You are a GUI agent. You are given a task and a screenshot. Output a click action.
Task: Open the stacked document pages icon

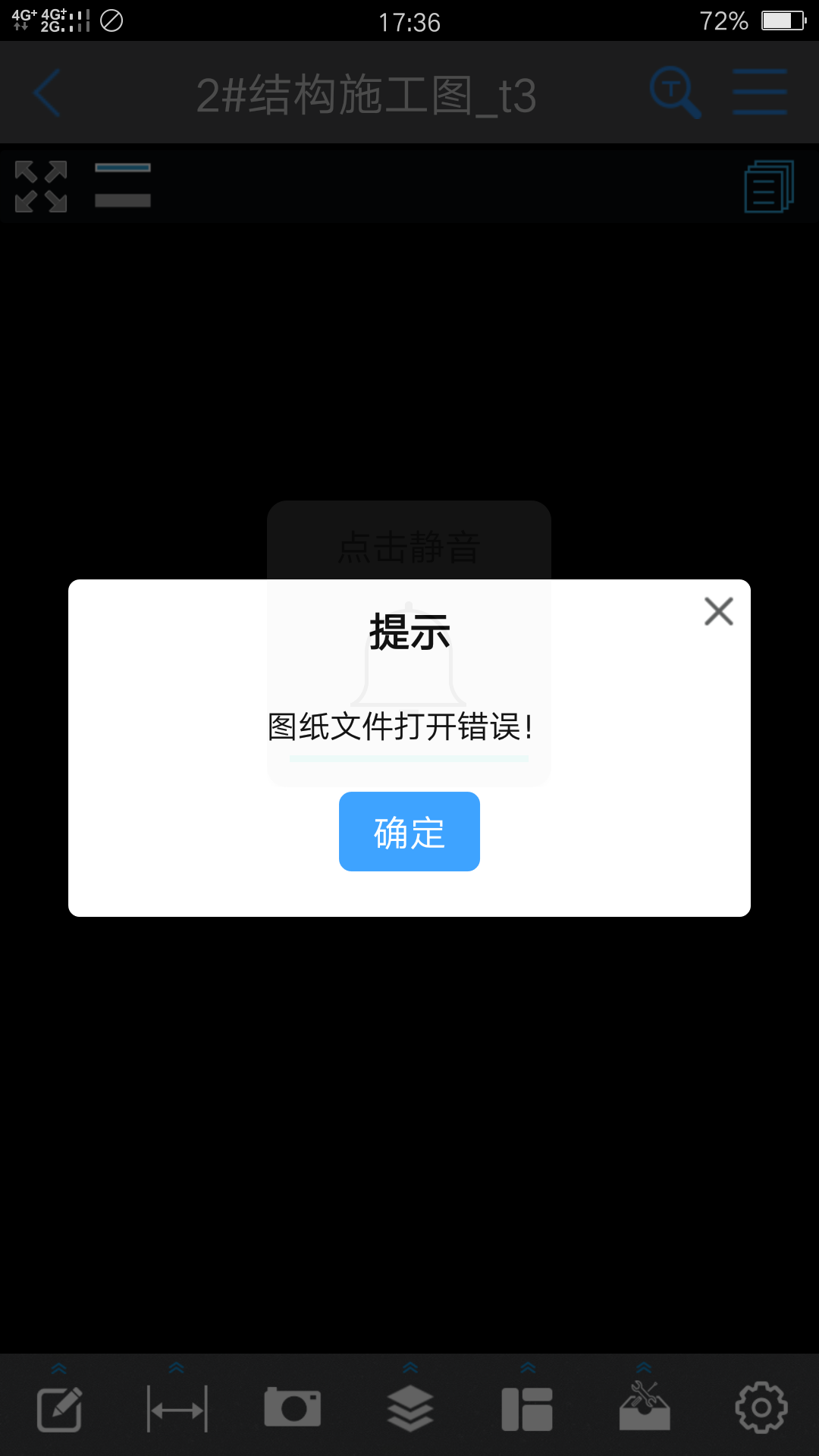coord(769,187)
